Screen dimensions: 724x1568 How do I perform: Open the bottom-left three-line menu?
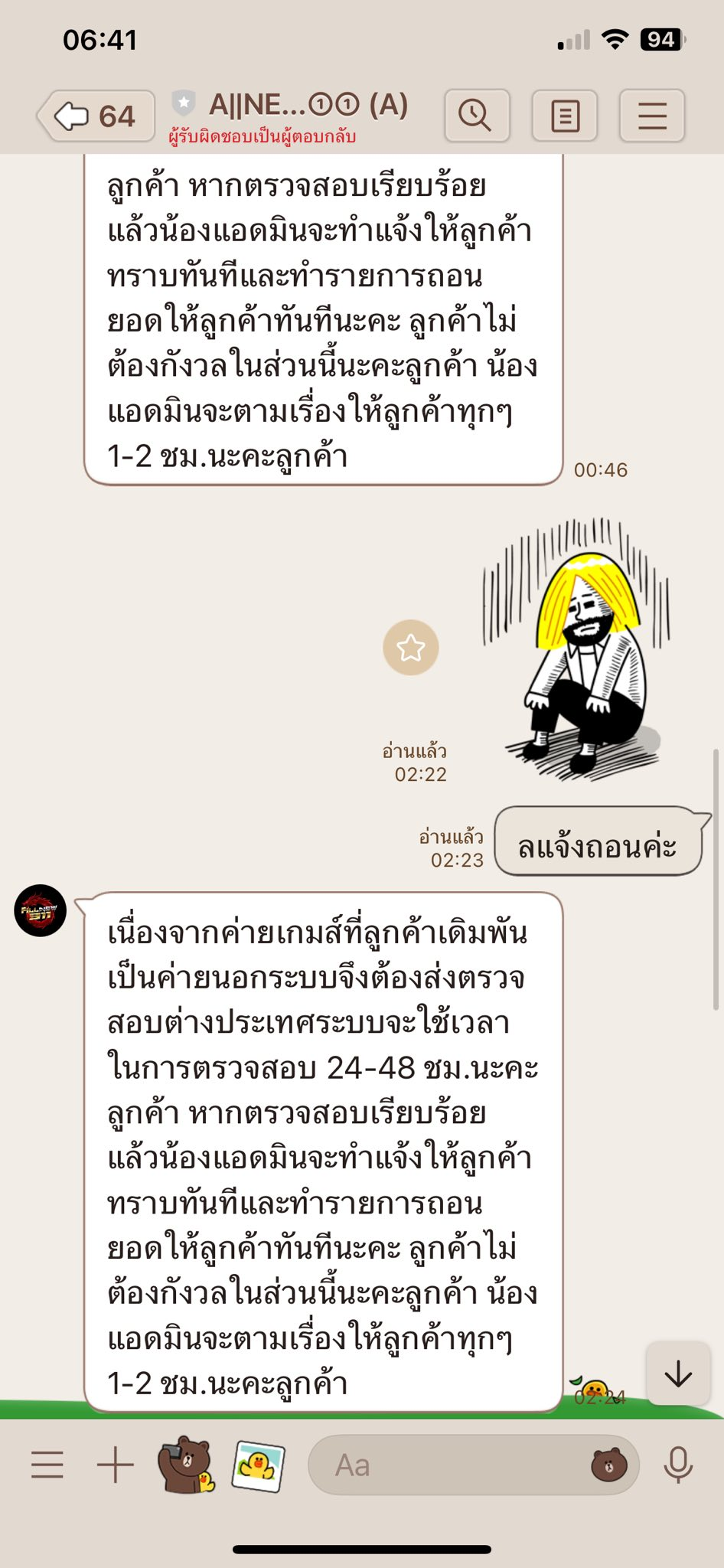[47, 1465]
